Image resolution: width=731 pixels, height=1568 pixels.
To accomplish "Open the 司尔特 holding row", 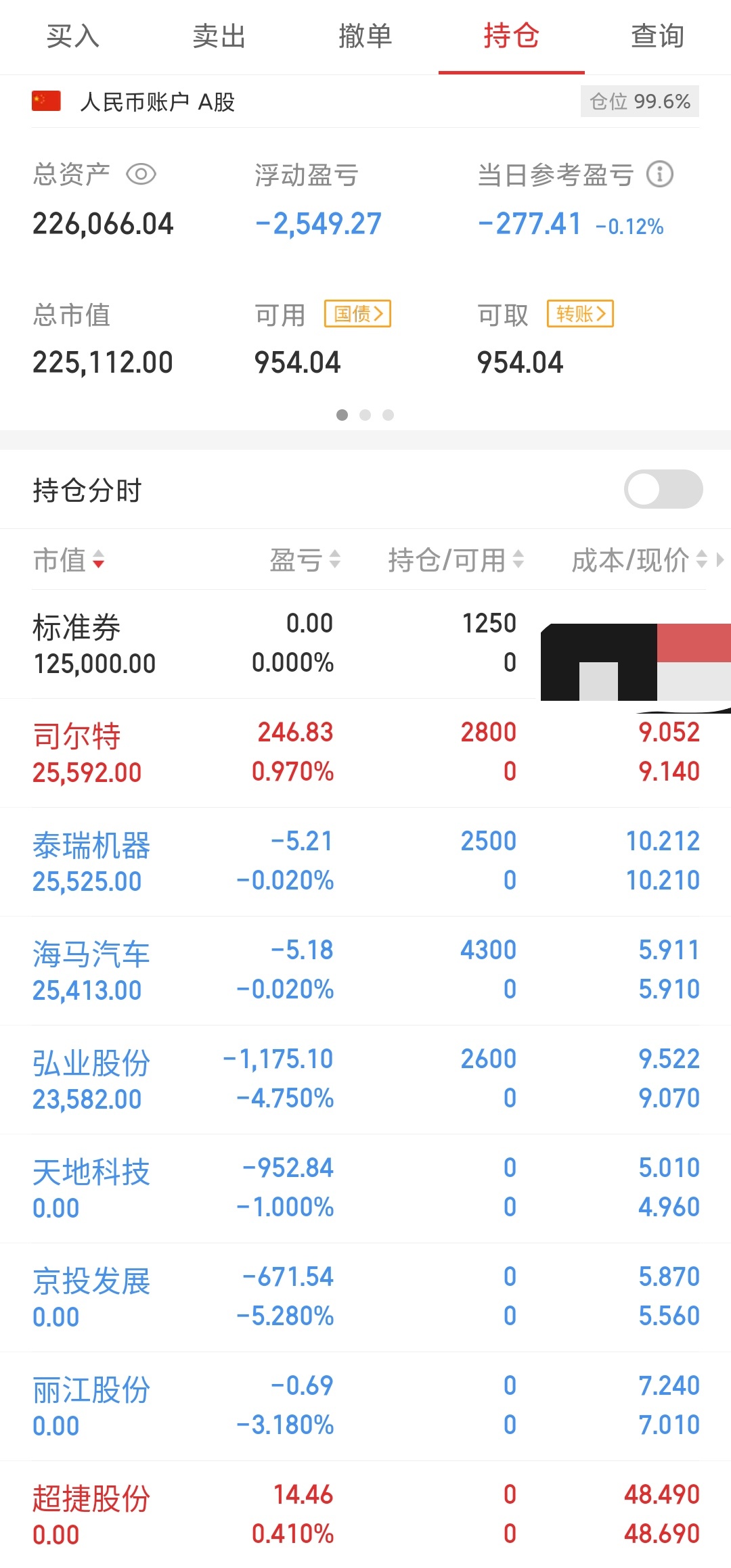I will (x=365, y=753).
